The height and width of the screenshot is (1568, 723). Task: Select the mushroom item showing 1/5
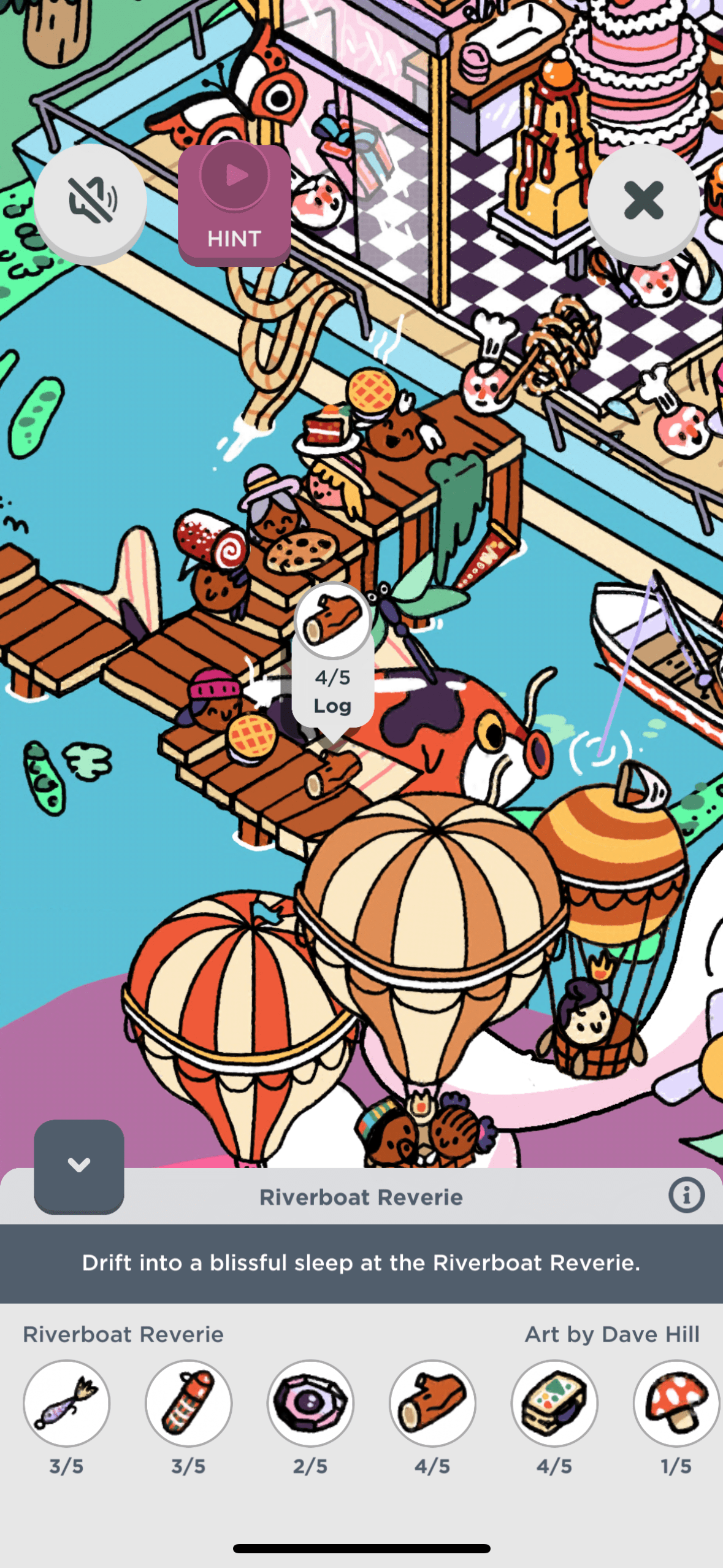pyautogui.click(x=676, y=1403)
